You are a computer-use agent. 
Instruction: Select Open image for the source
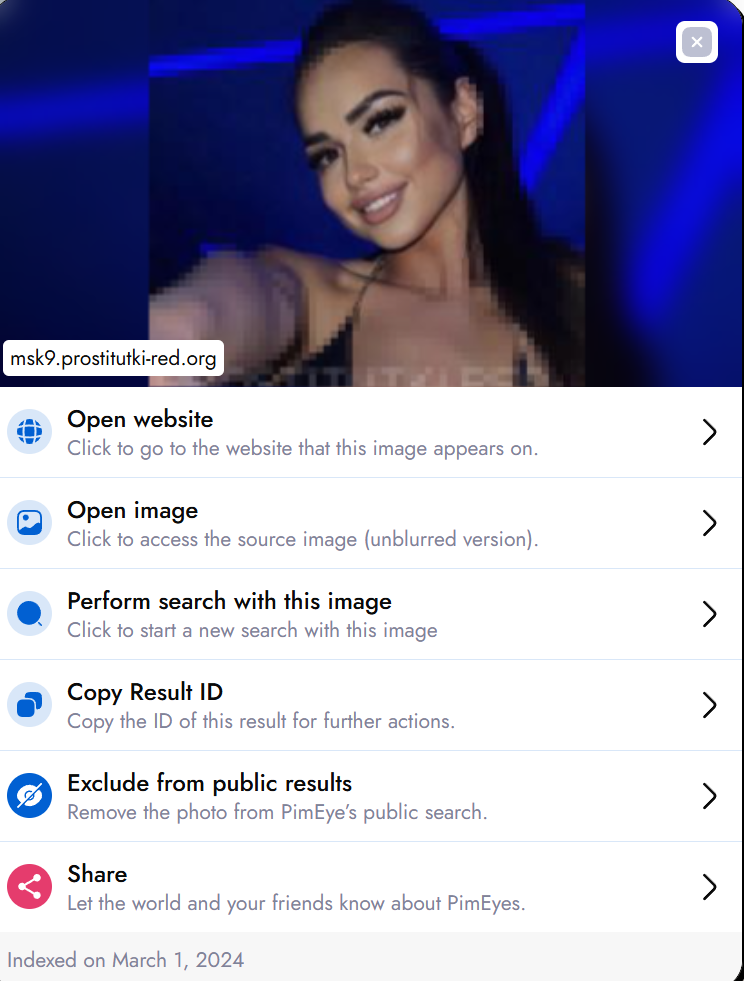tap(371, 523)
